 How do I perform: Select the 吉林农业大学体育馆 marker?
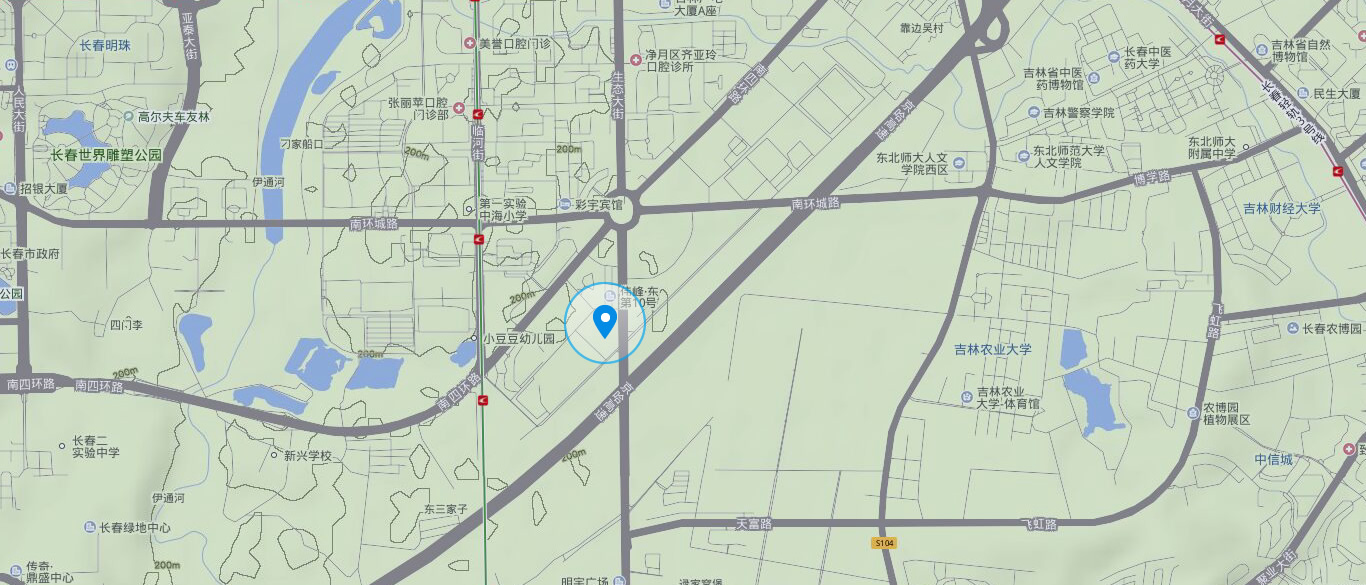pos(967,397)
